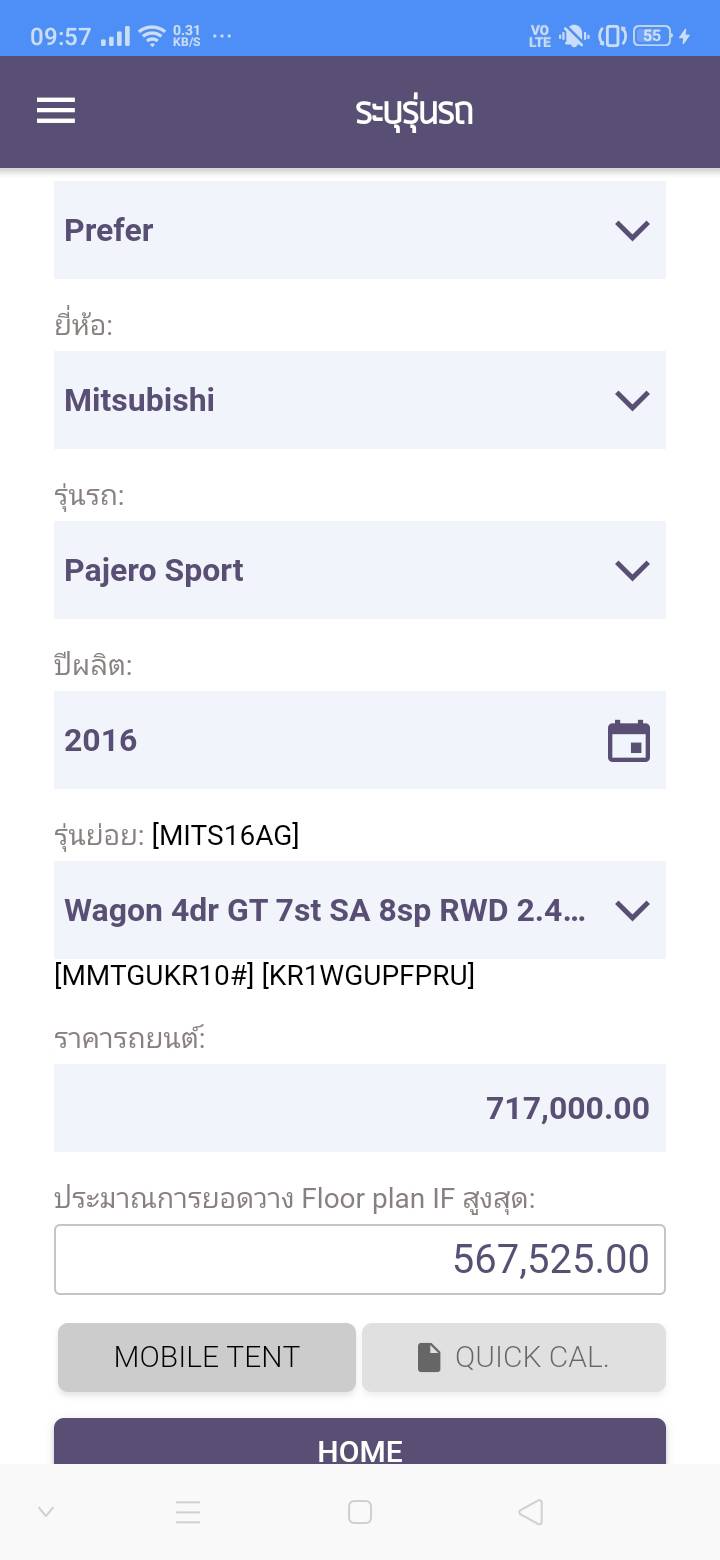Viewport: 720px width, 1560px height.
Task: Change the brand from Mitsubishi
Action: (x=359, y=400)
